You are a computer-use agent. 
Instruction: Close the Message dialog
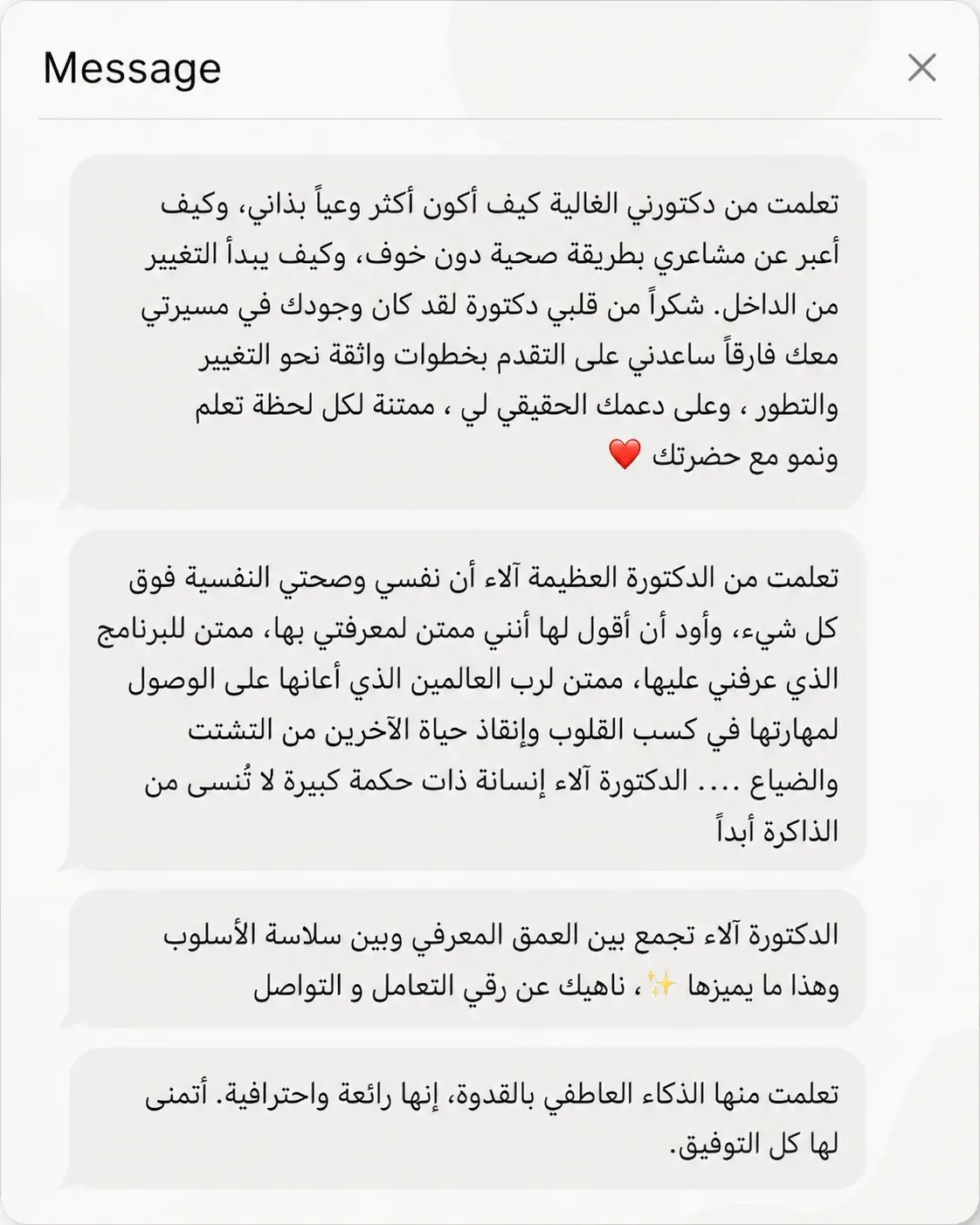tap(921, 67)
